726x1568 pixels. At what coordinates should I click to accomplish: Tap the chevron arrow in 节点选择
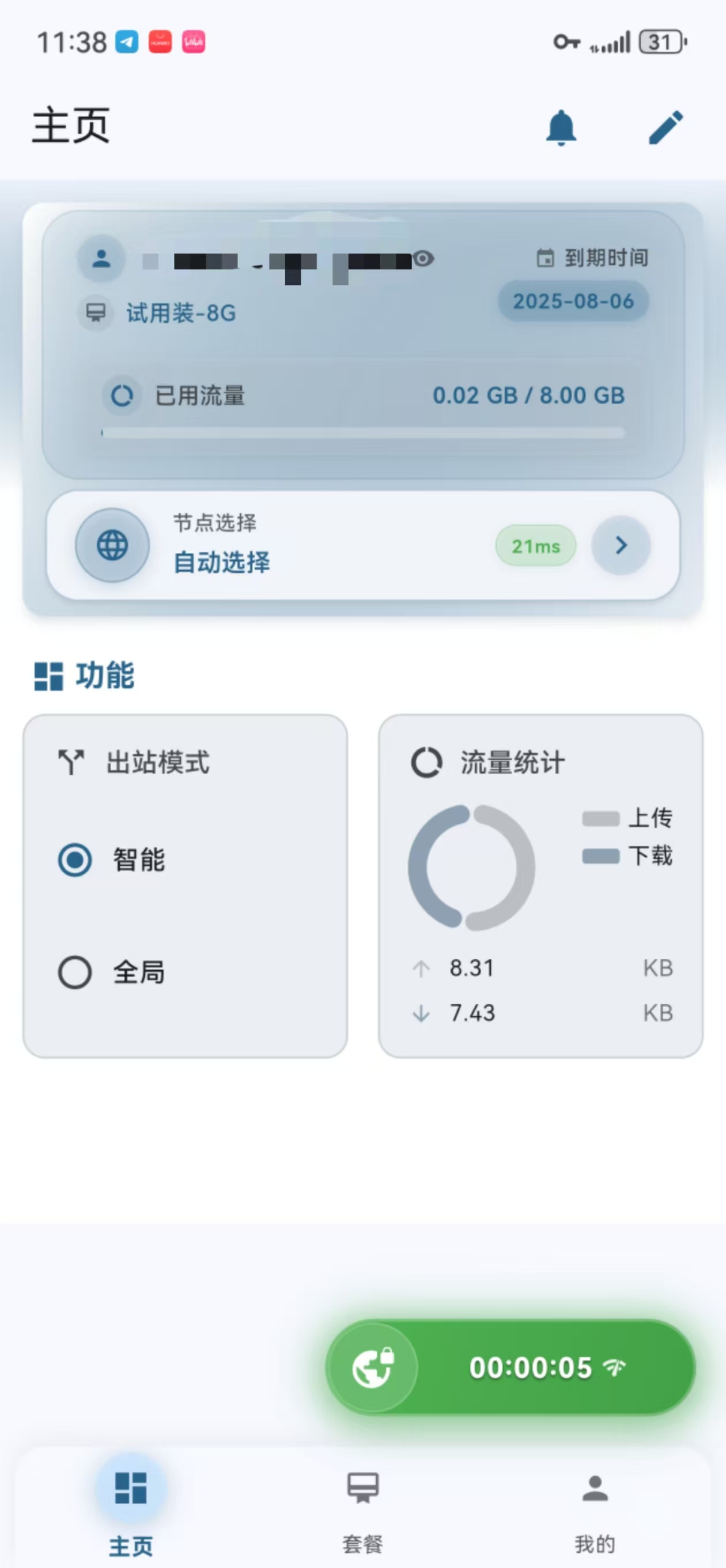pos(621,545)
